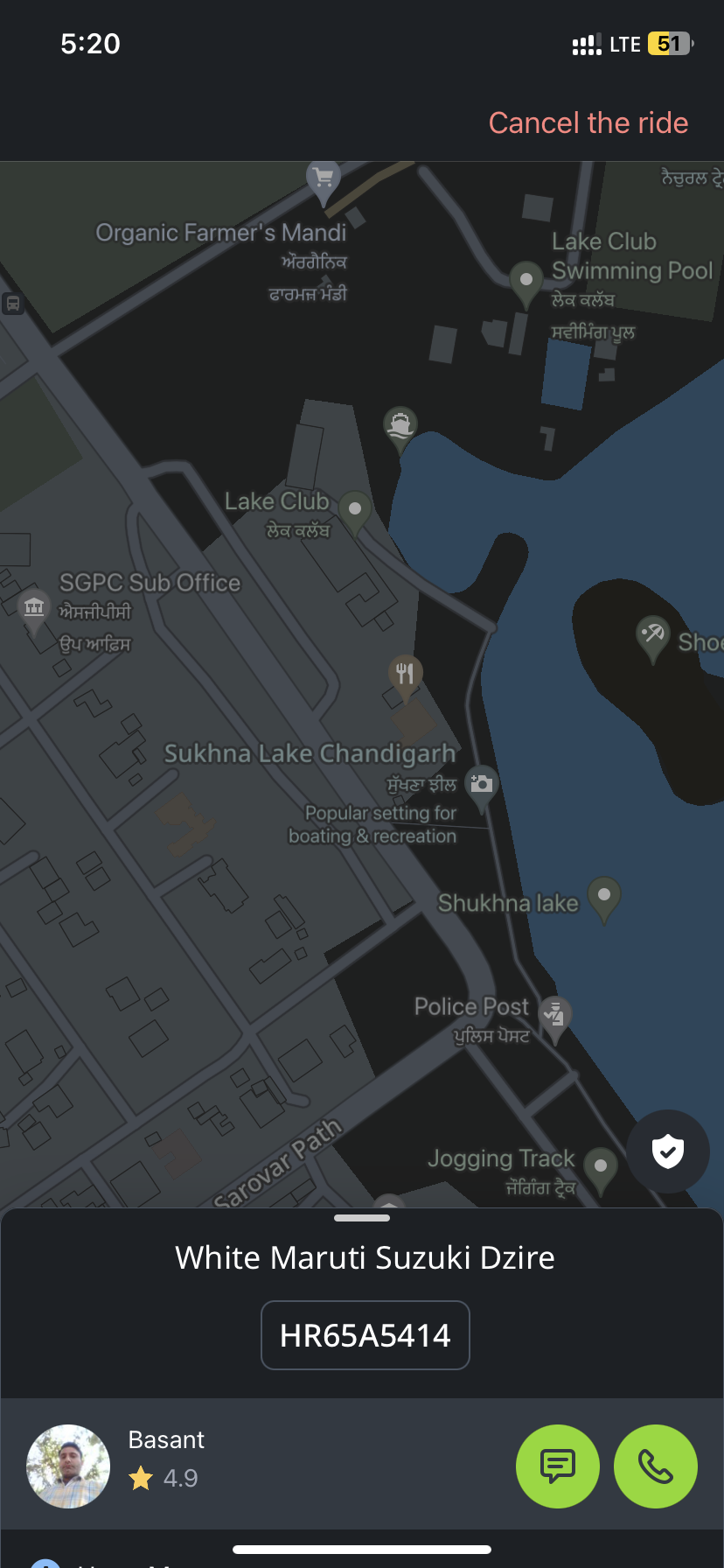Tap the restaurant marker on map
The image size is (724, 1568).
[405, 675]
